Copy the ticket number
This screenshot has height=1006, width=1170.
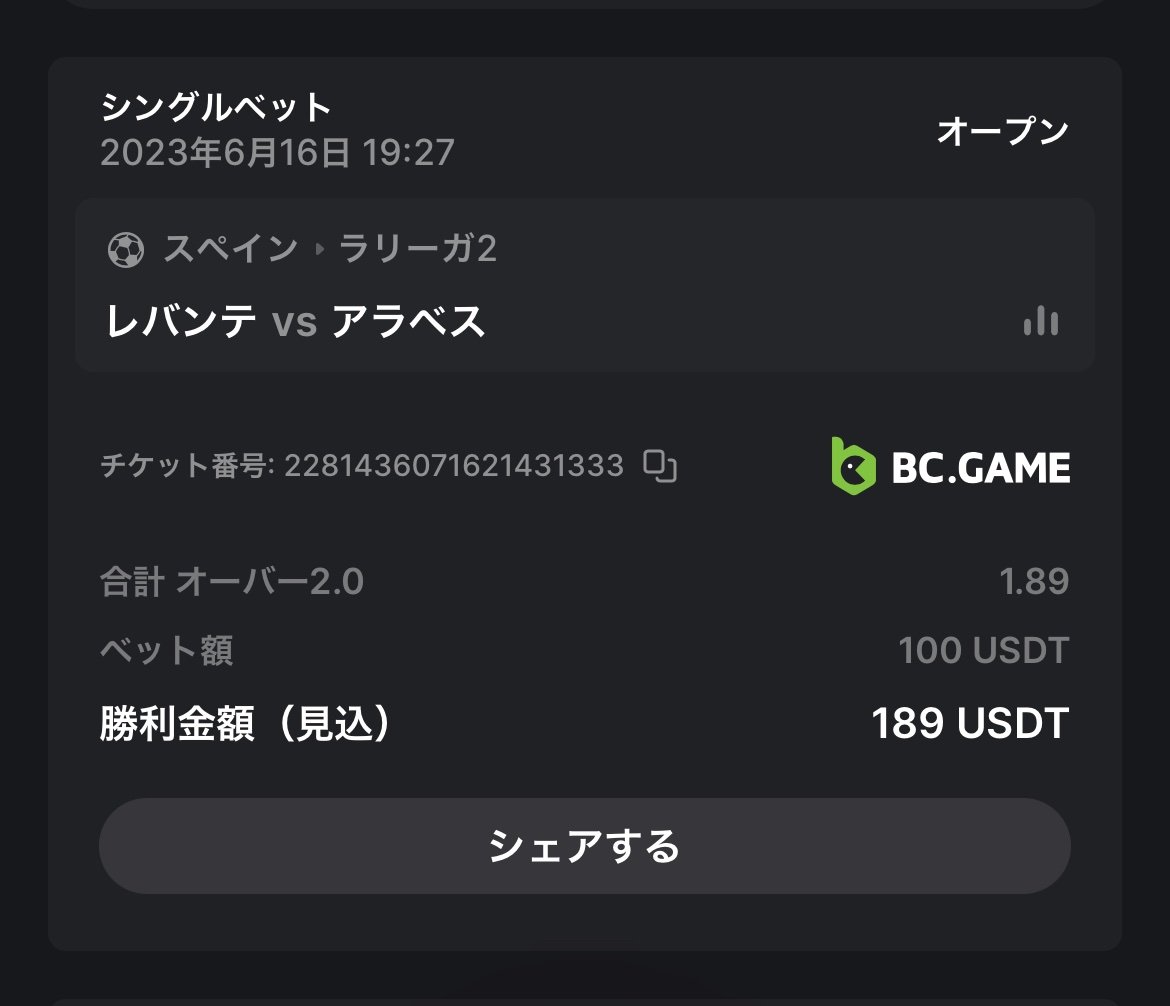660,466
